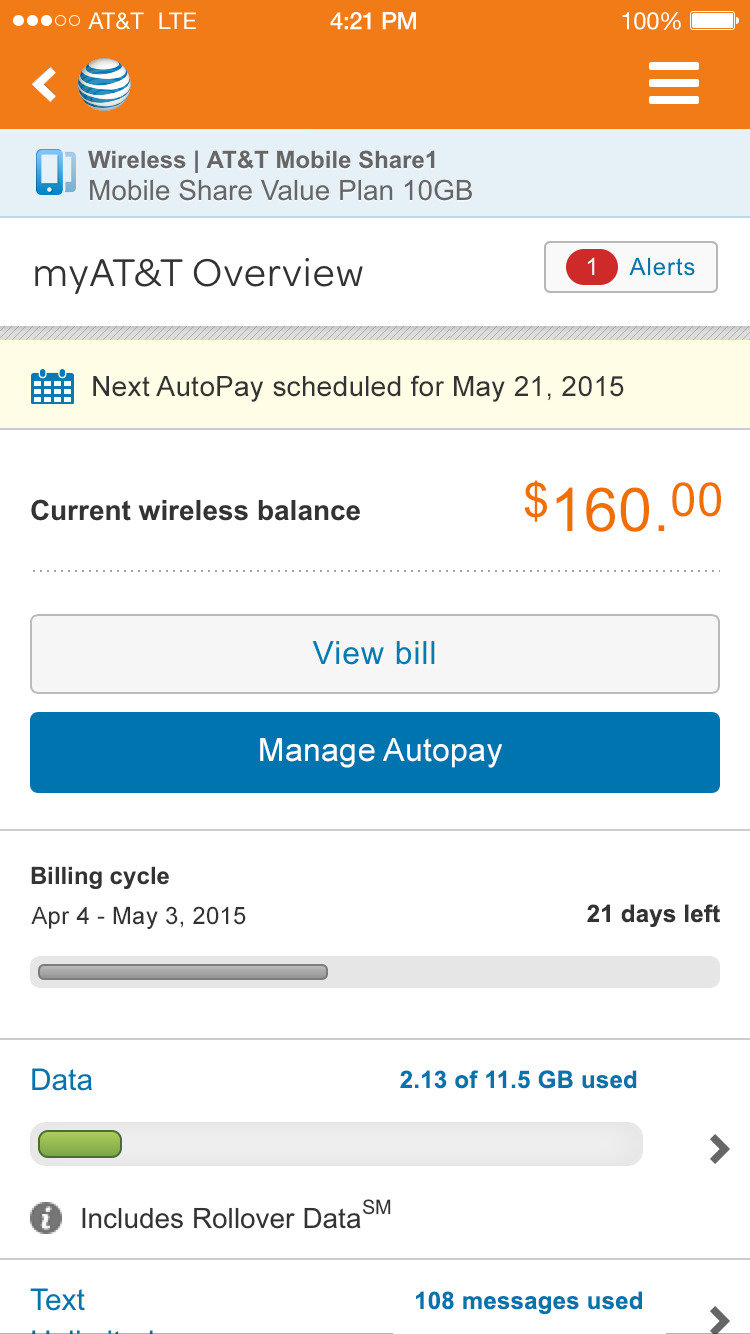Open the hamburger menu
The image size is (750, 1334).
(673, 84)
